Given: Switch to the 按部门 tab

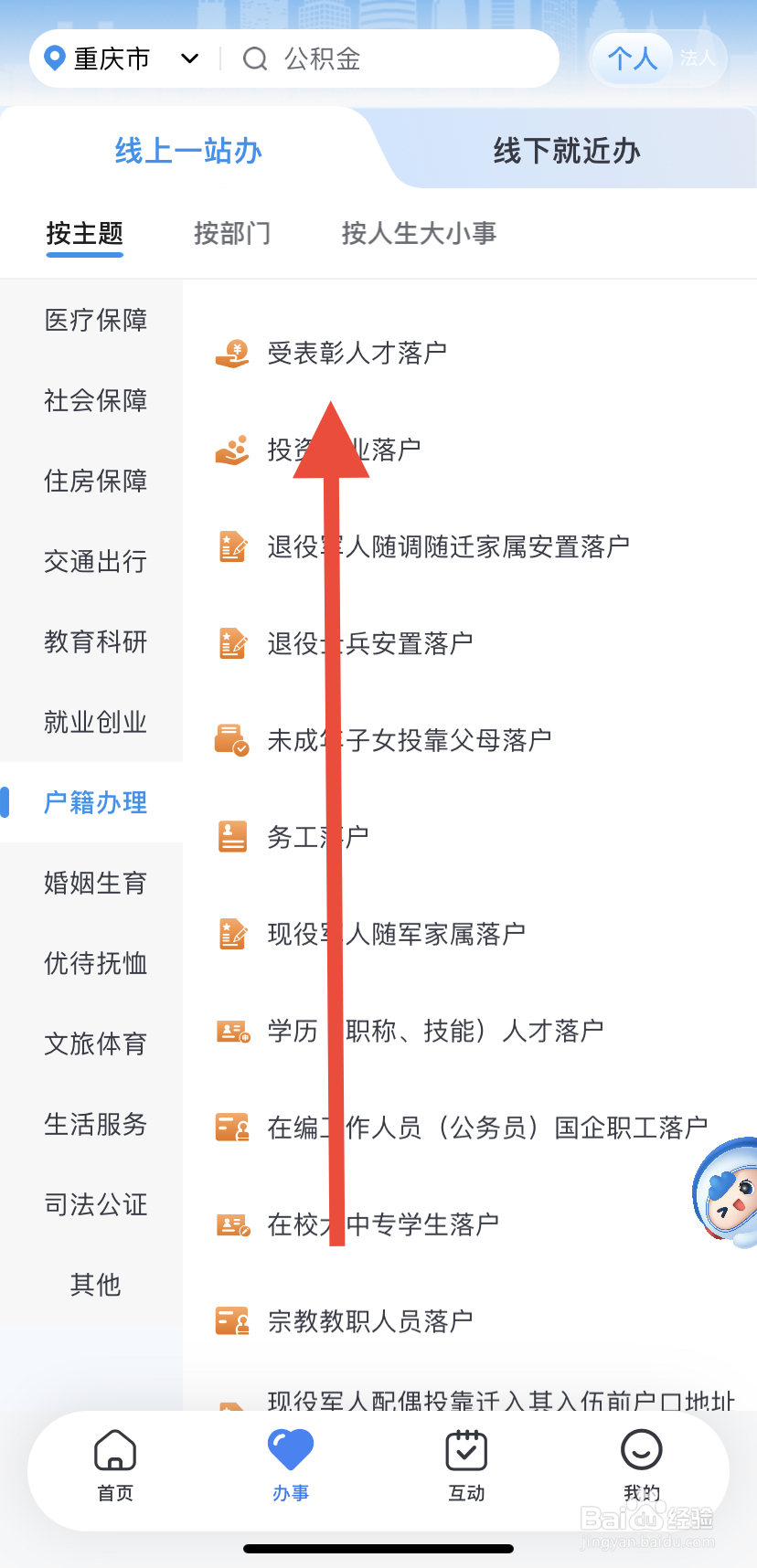Looking at the screenshot, I should click(232, 233).
